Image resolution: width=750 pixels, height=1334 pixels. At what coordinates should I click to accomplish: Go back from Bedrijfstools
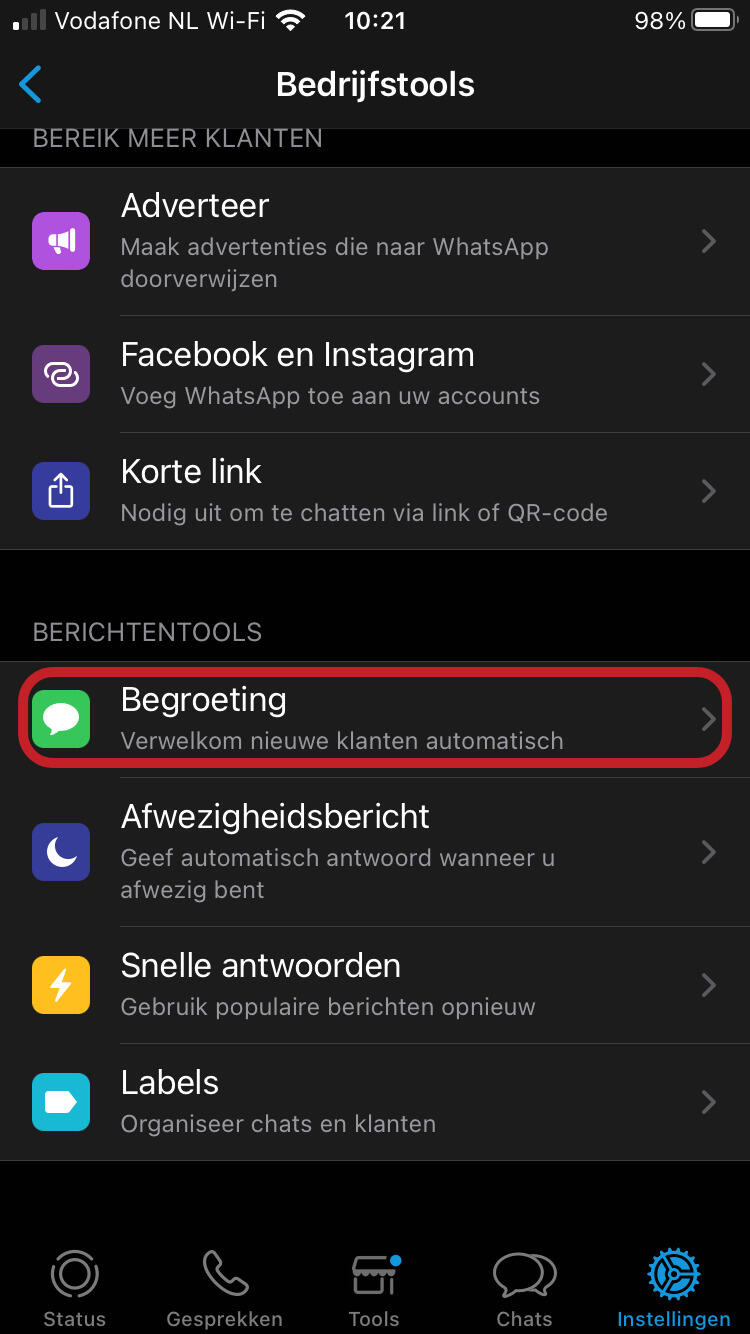(x=32, y=85)
